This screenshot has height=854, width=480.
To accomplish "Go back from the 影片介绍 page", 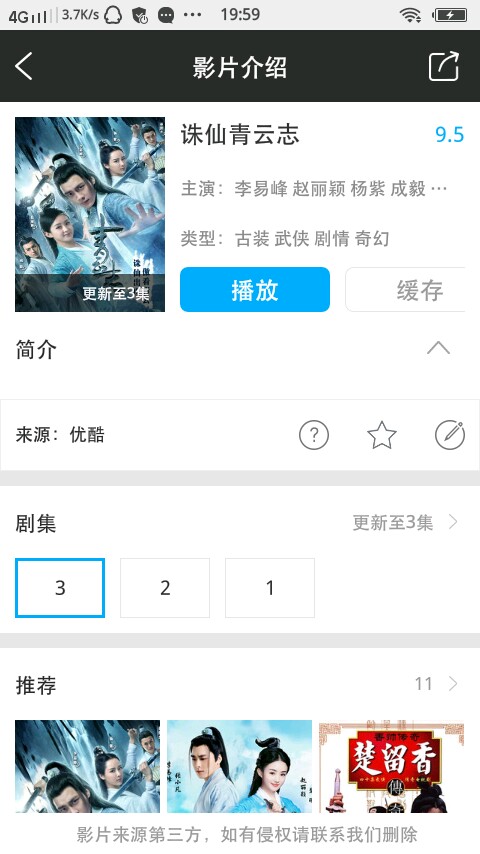I will tap(24, 66).
